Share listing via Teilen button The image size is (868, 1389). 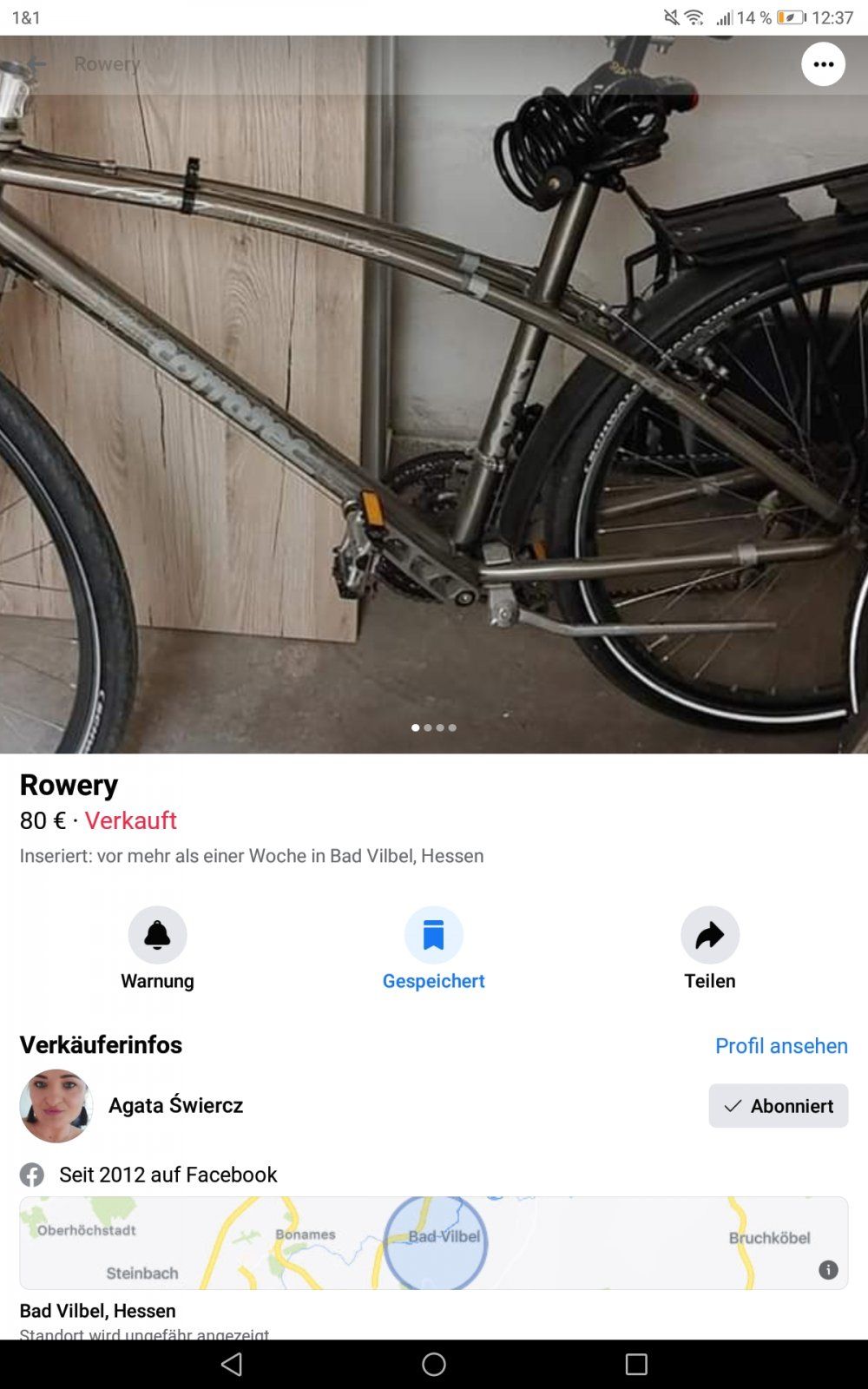(709, 936)
